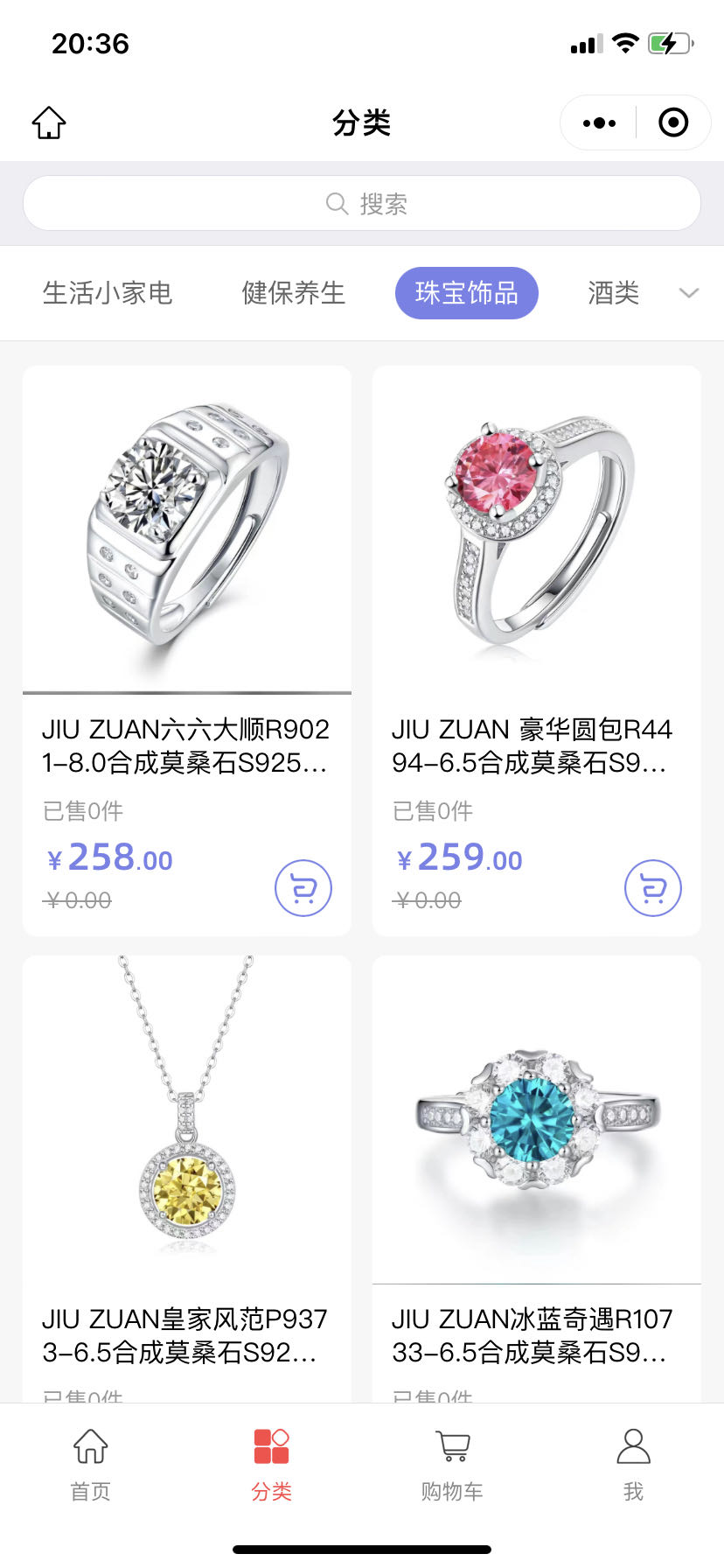Select the 珠宝饰品 category
724x1568 pixels.
click(466, 293)
